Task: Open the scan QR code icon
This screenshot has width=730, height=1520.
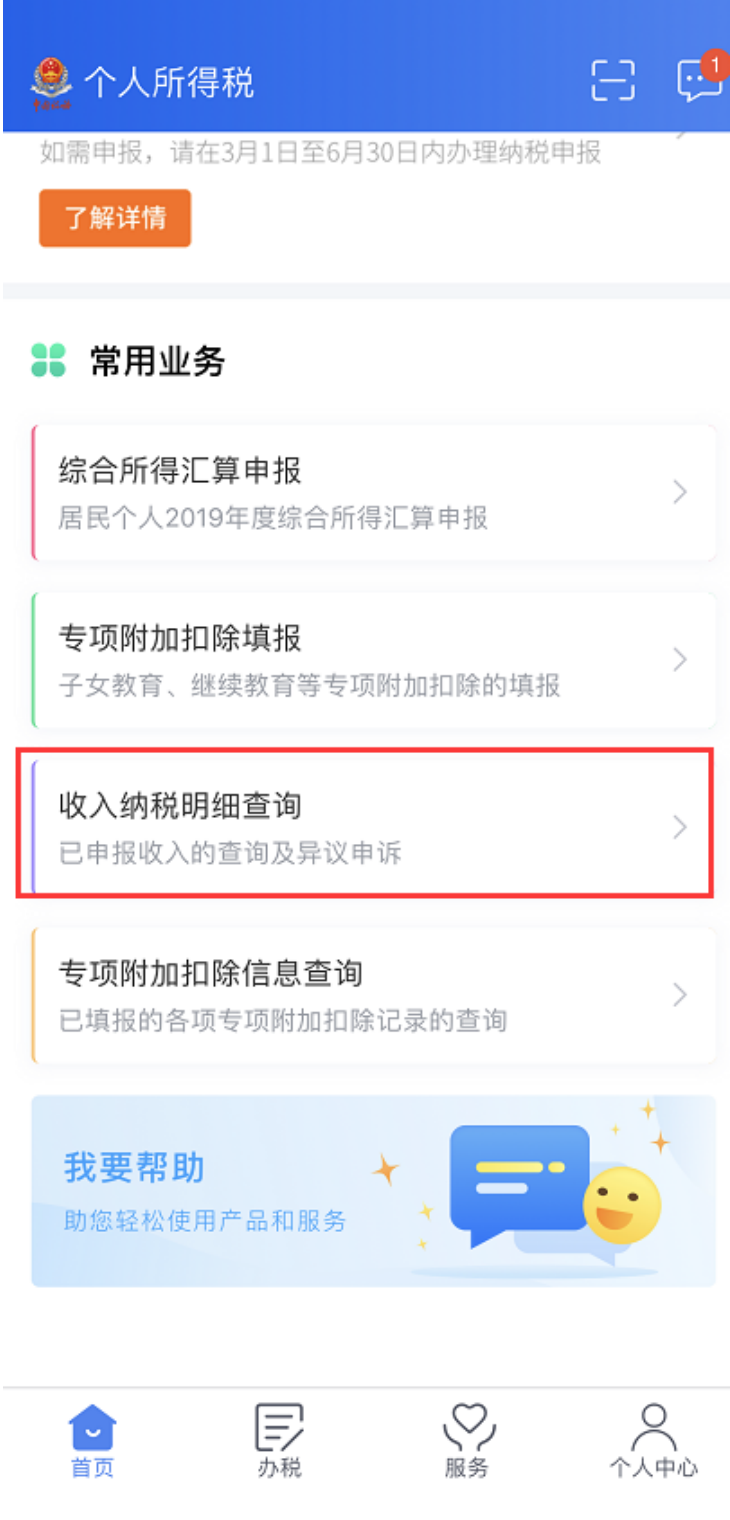Action: pos(612,81)
